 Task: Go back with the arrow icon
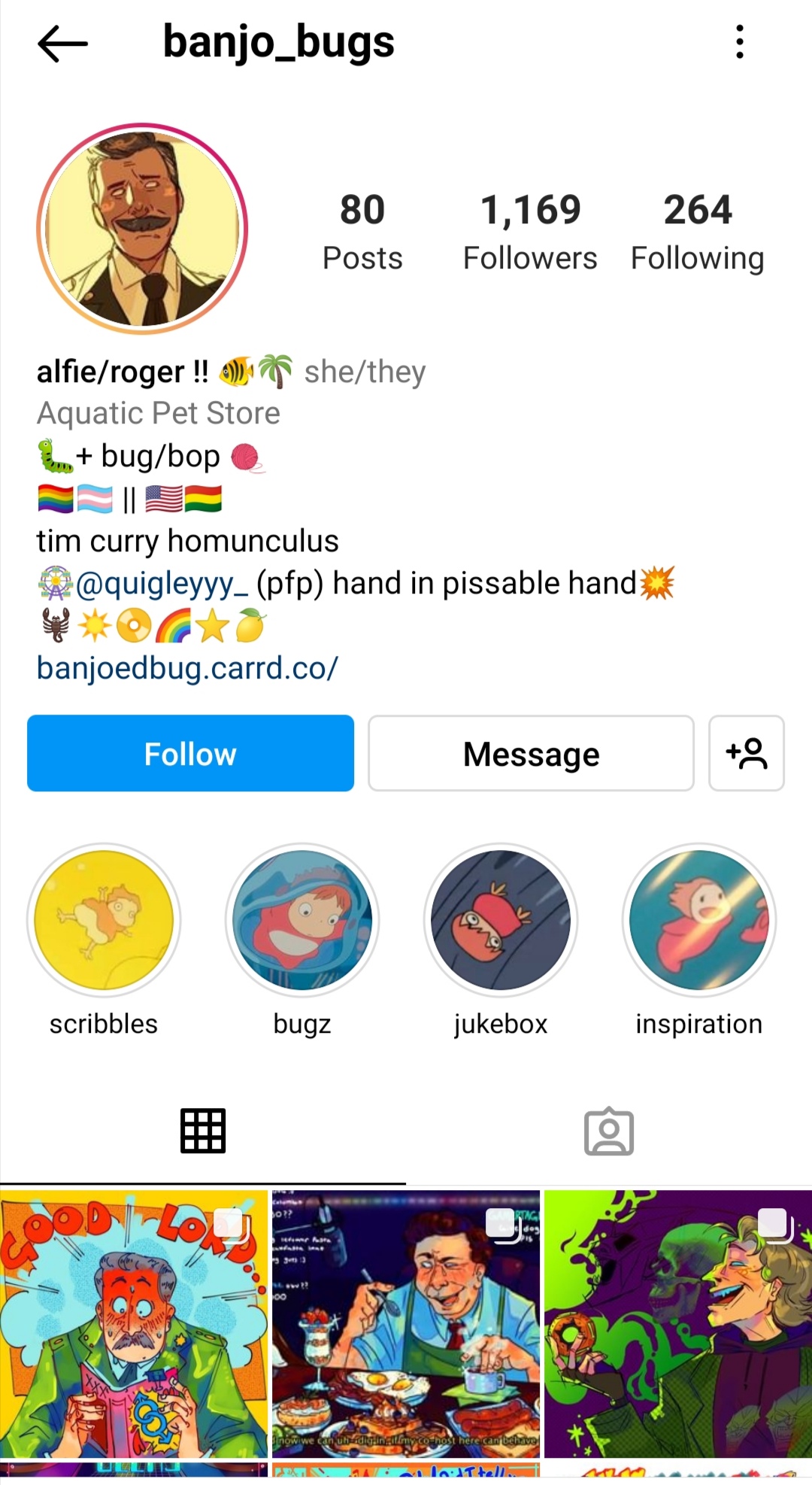coord(62,43)
